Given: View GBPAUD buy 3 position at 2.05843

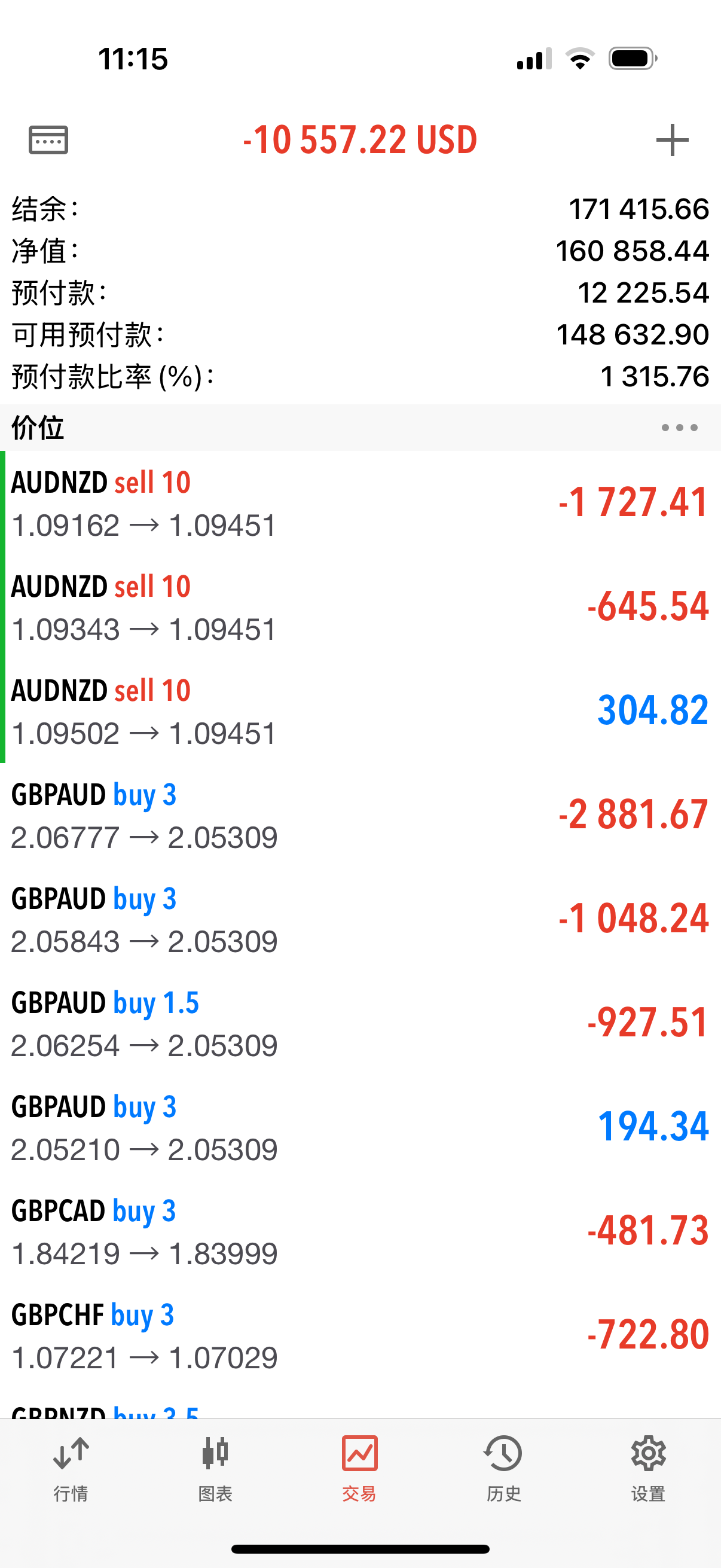Looking at the screenshot, I should [x=360, y=919].
